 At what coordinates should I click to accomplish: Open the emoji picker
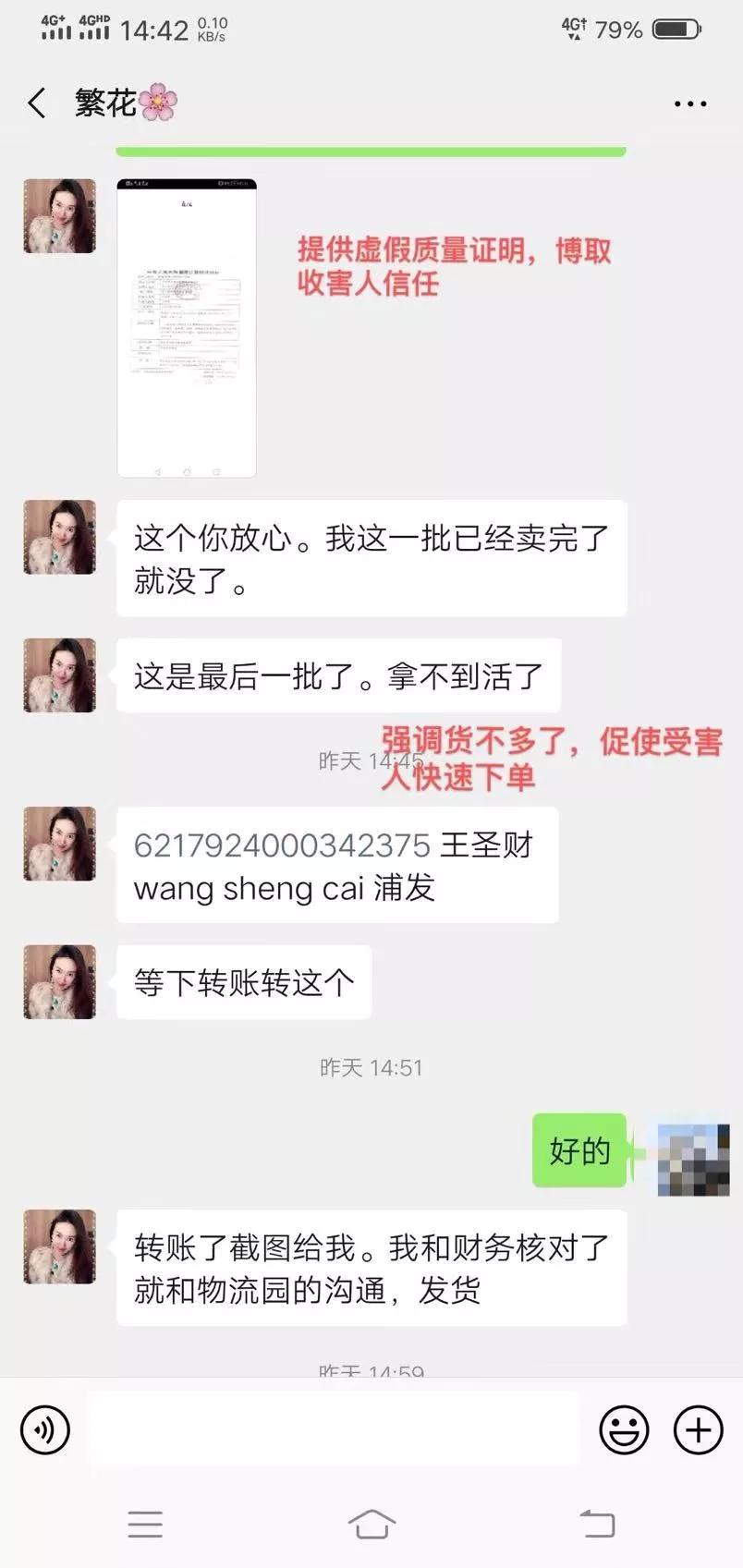624,1429
